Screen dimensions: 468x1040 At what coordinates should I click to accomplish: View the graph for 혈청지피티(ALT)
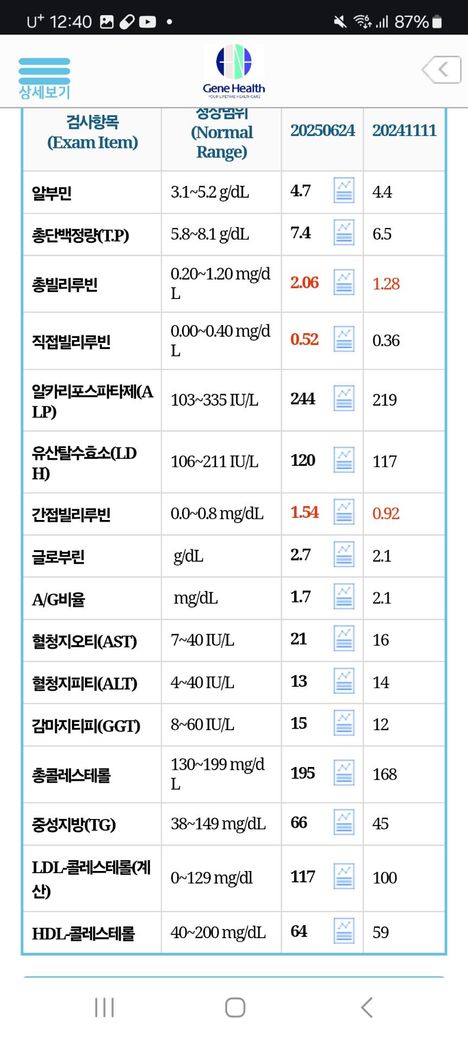point(343,681)
